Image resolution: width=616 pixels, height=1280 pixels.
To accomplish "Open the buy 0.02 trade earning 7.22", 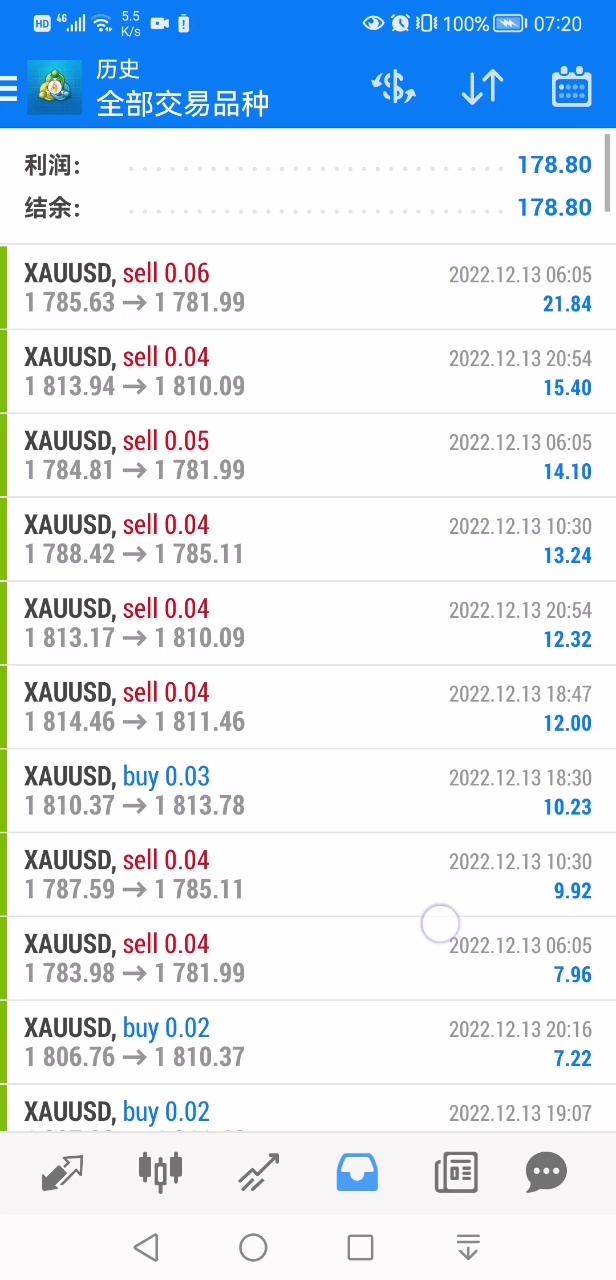I will [308, 1043].
